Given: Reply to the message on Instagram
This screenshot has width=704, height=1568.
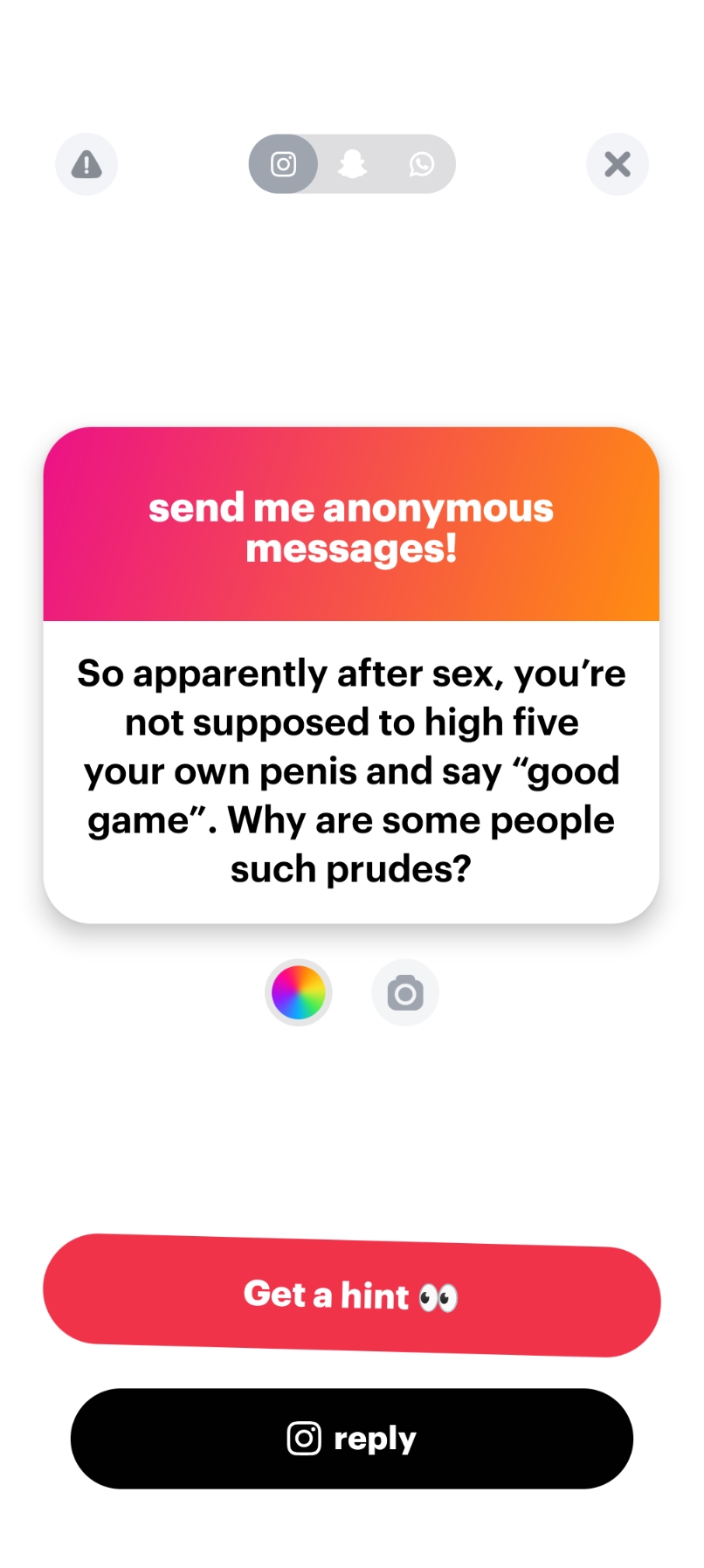Looking at the screenshot, I should [351, 1438].
